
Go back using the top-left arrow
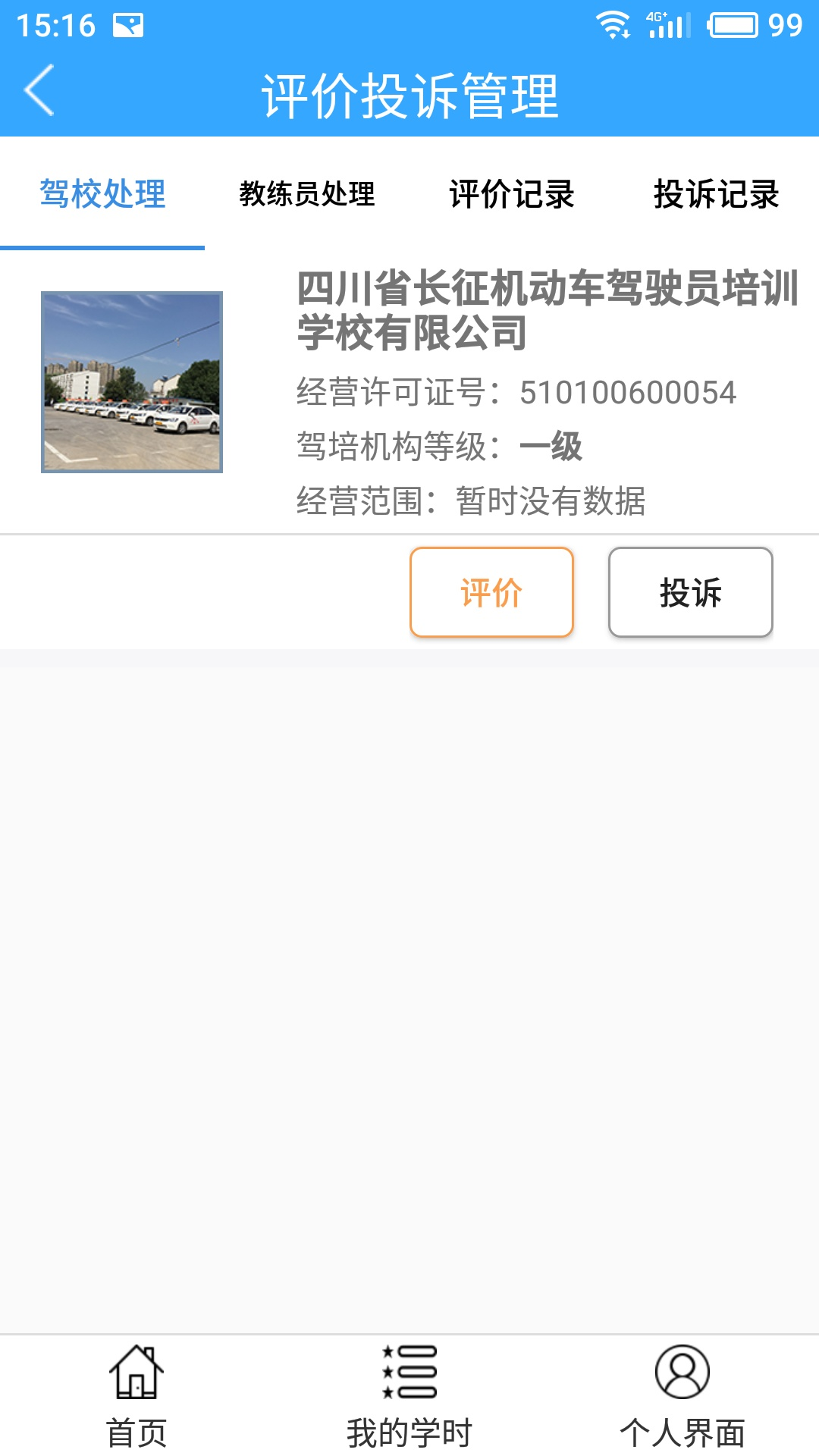click(39, 90)
